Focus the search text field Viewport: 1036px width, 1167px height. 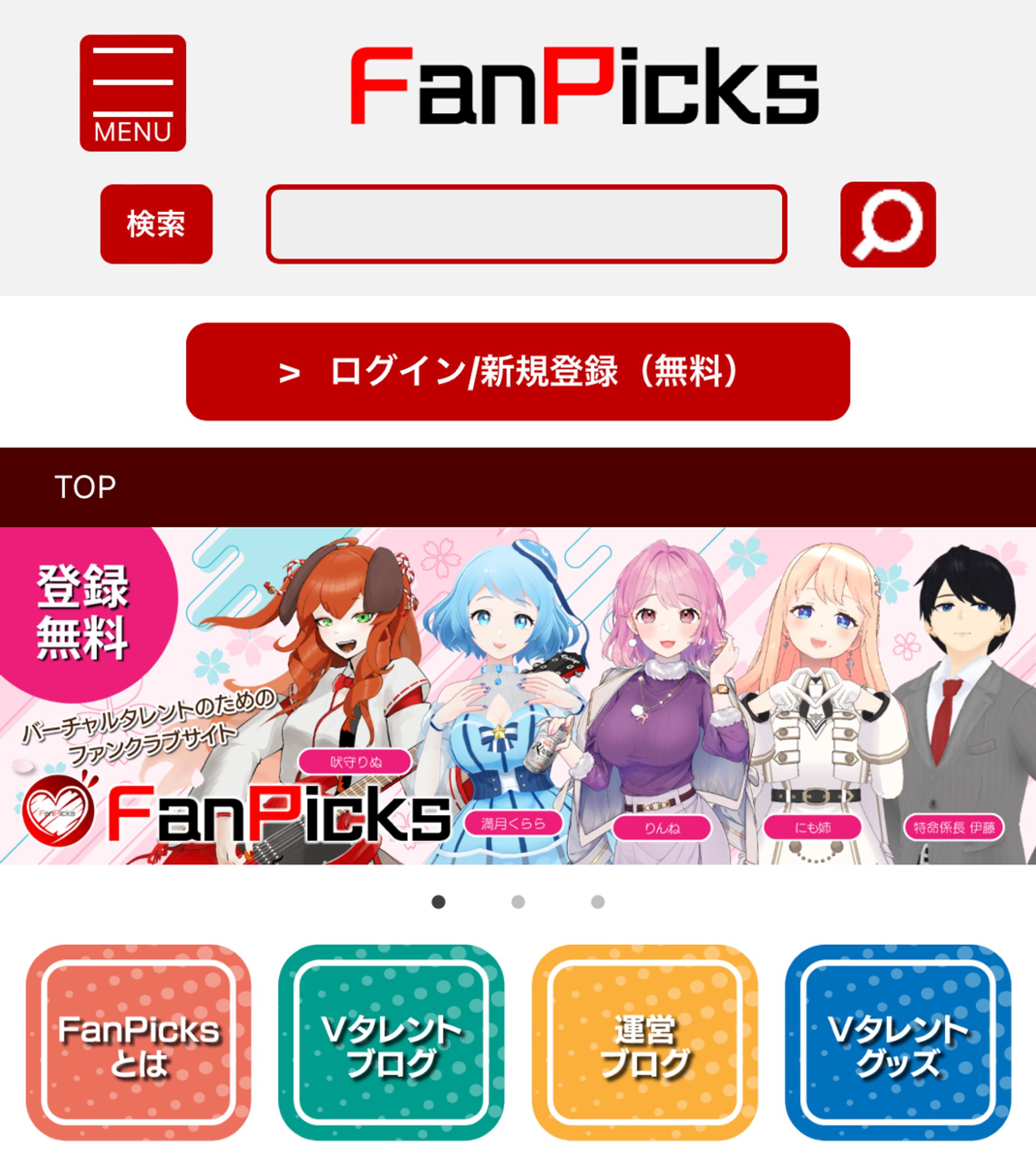526,224
